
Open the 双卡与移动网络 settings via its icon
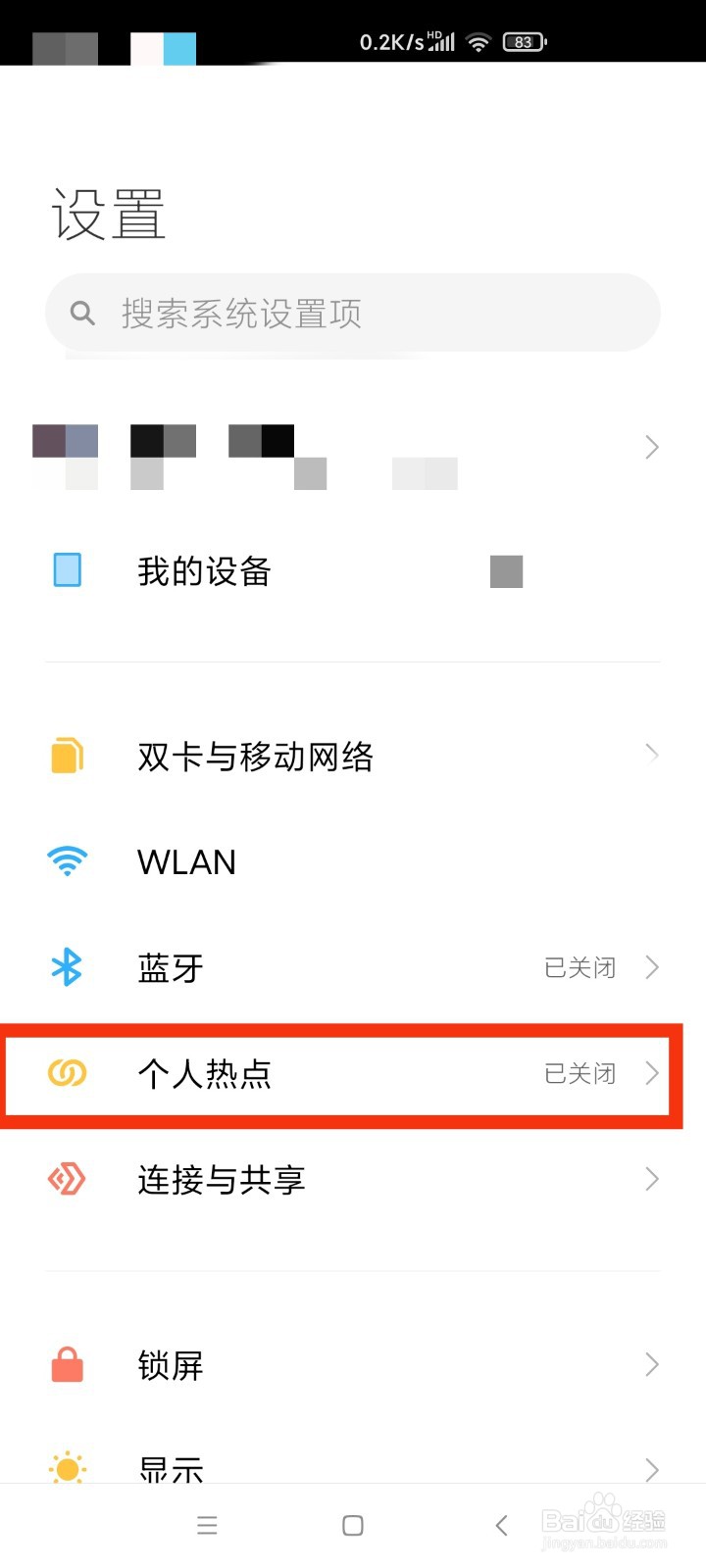[x=66, y=755]
